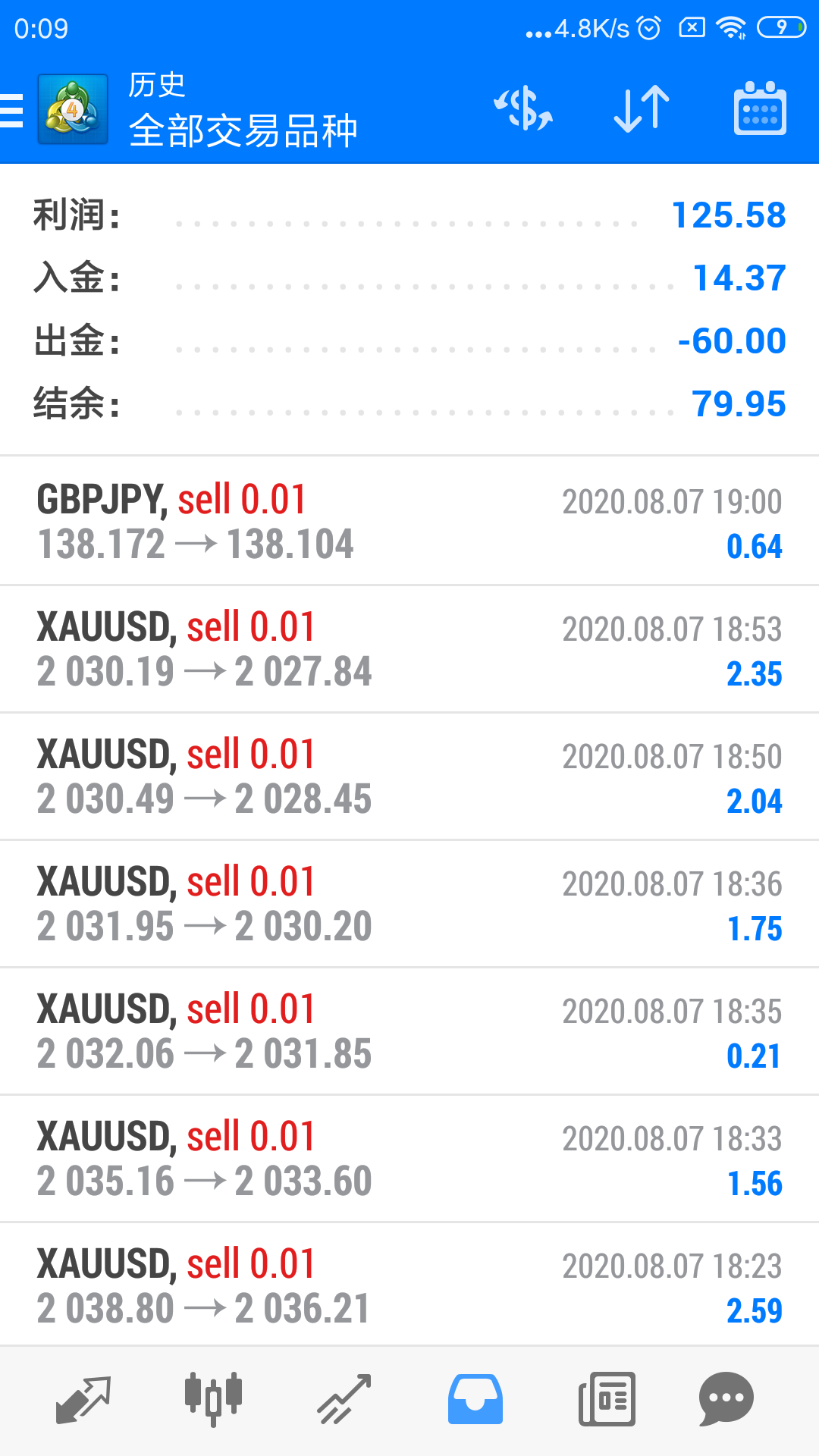View the XAUUSD trade closed at 18:36

pos(409,904)
